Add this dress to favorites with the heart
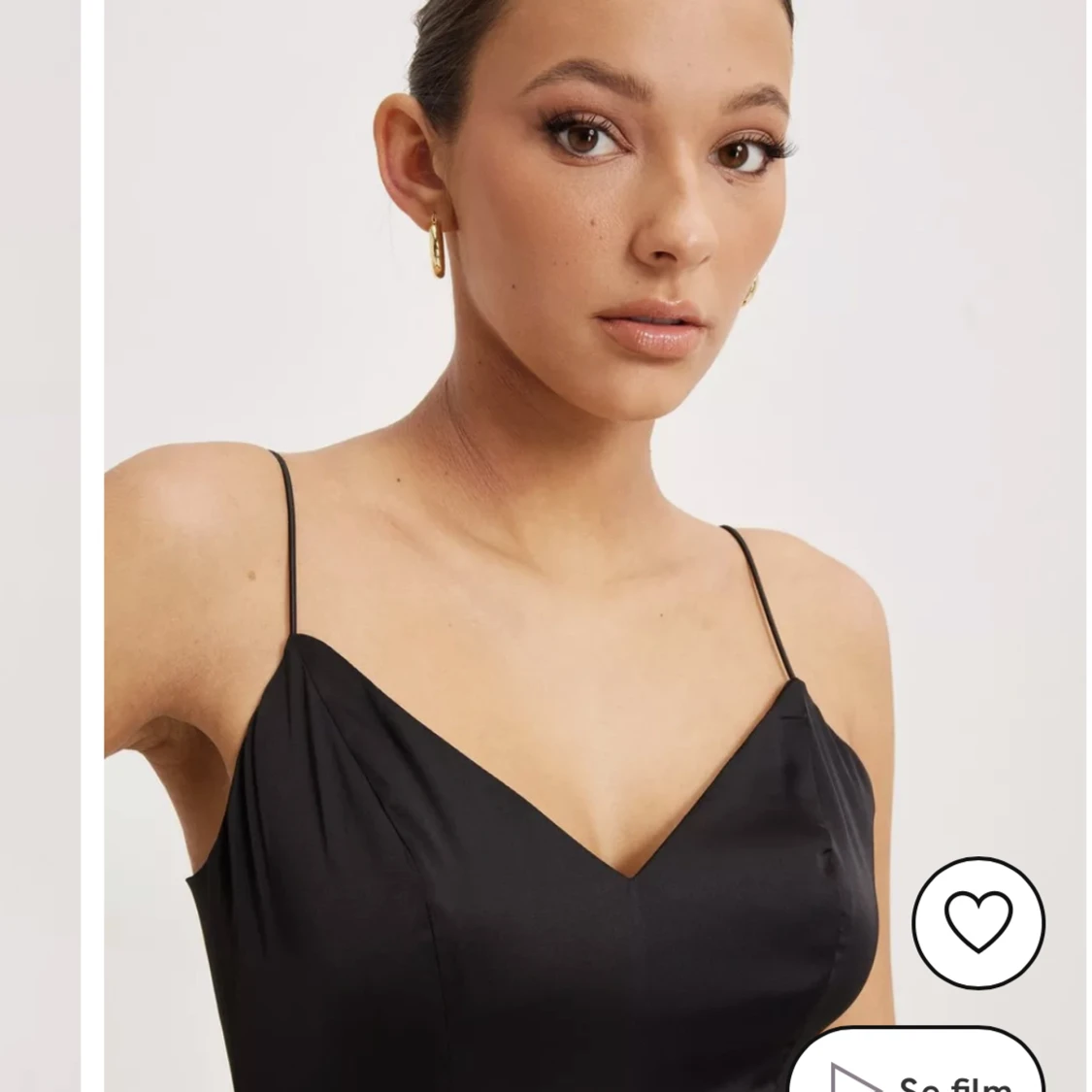 coord(977,922)
